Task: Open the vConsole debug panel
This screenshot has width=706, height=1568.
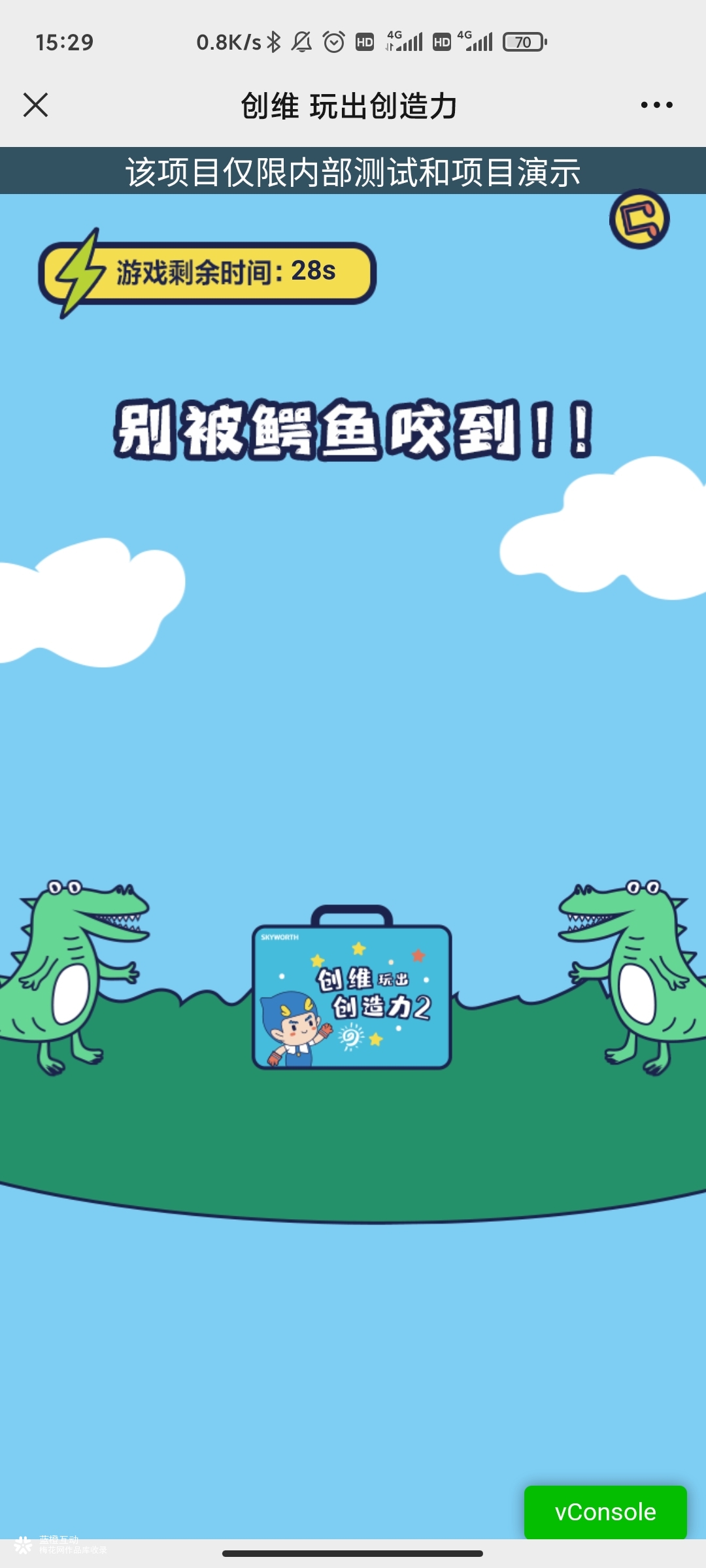Action: click(x=605, y=1512)
